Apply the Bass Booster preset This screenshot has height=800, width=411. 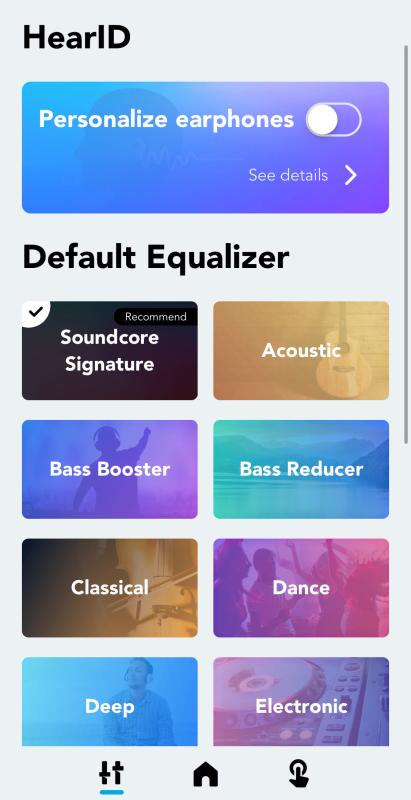(x=110, y=469)
